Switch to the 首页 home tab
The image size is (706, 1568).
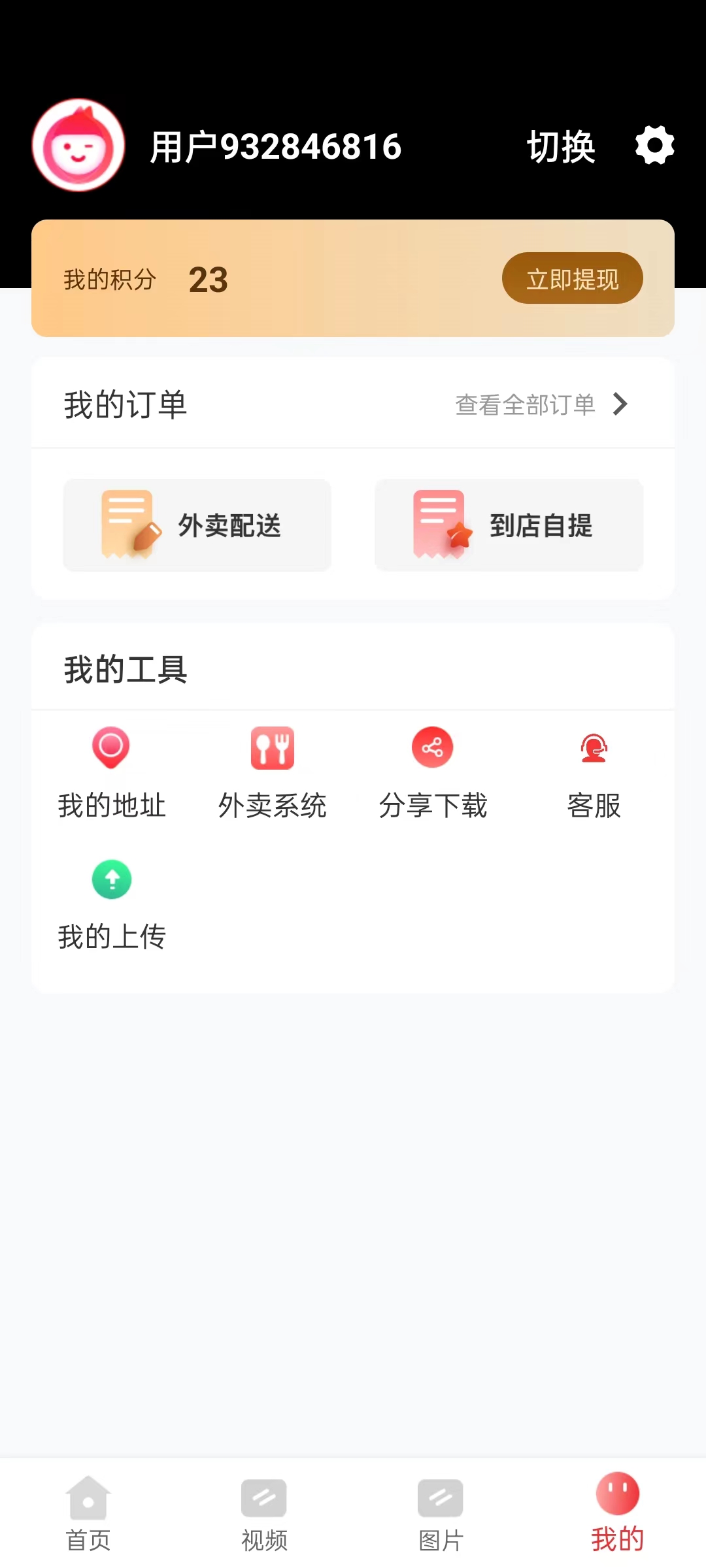click(x=88, y=1513)
